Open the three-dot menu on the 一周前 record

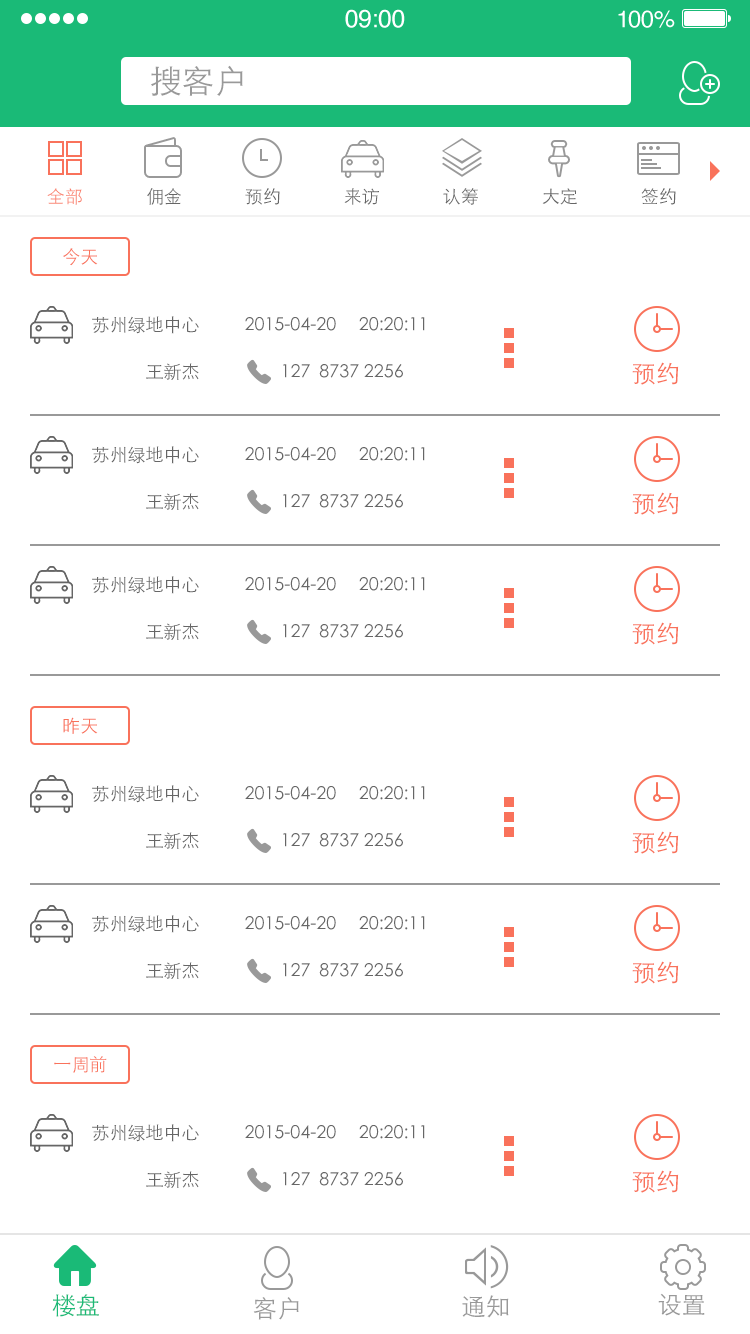click(509, 1156)
